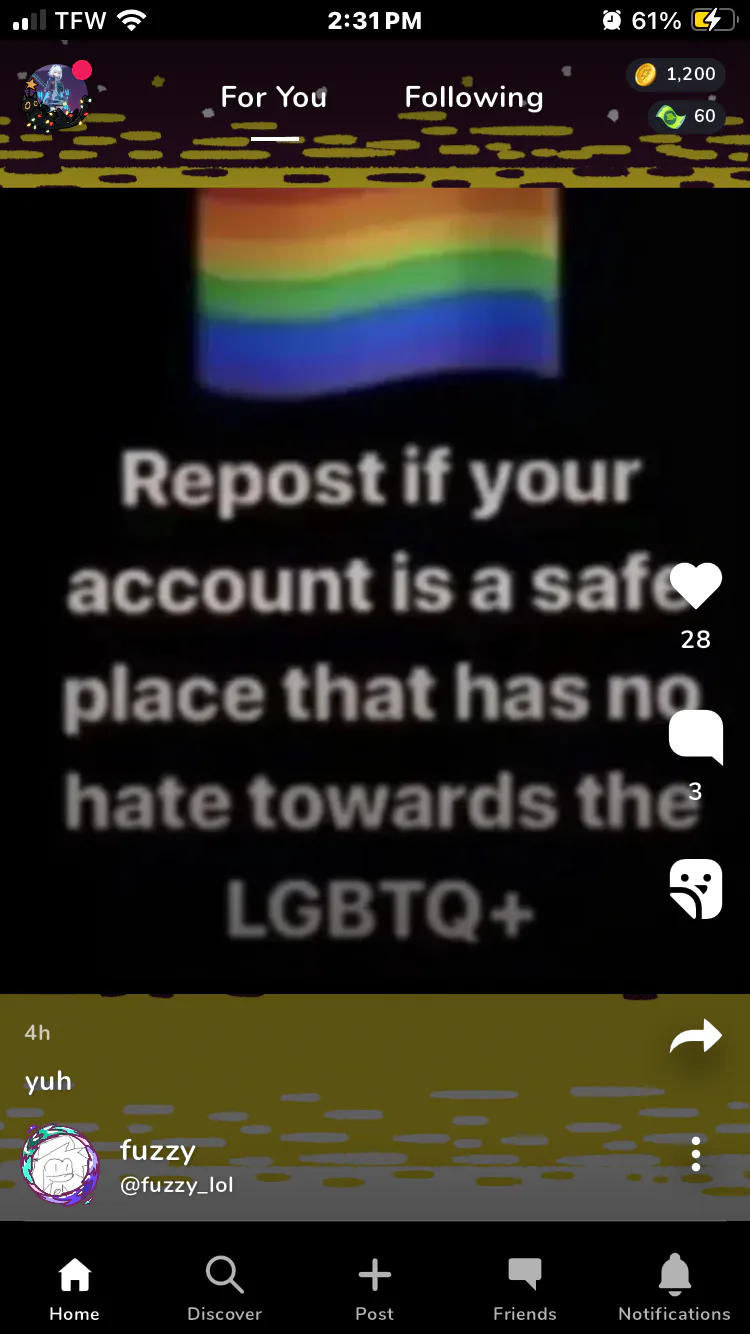This screenshot has width=750, height=1334.
Task: Tap the sticker reaction icon
Action: 695,889
